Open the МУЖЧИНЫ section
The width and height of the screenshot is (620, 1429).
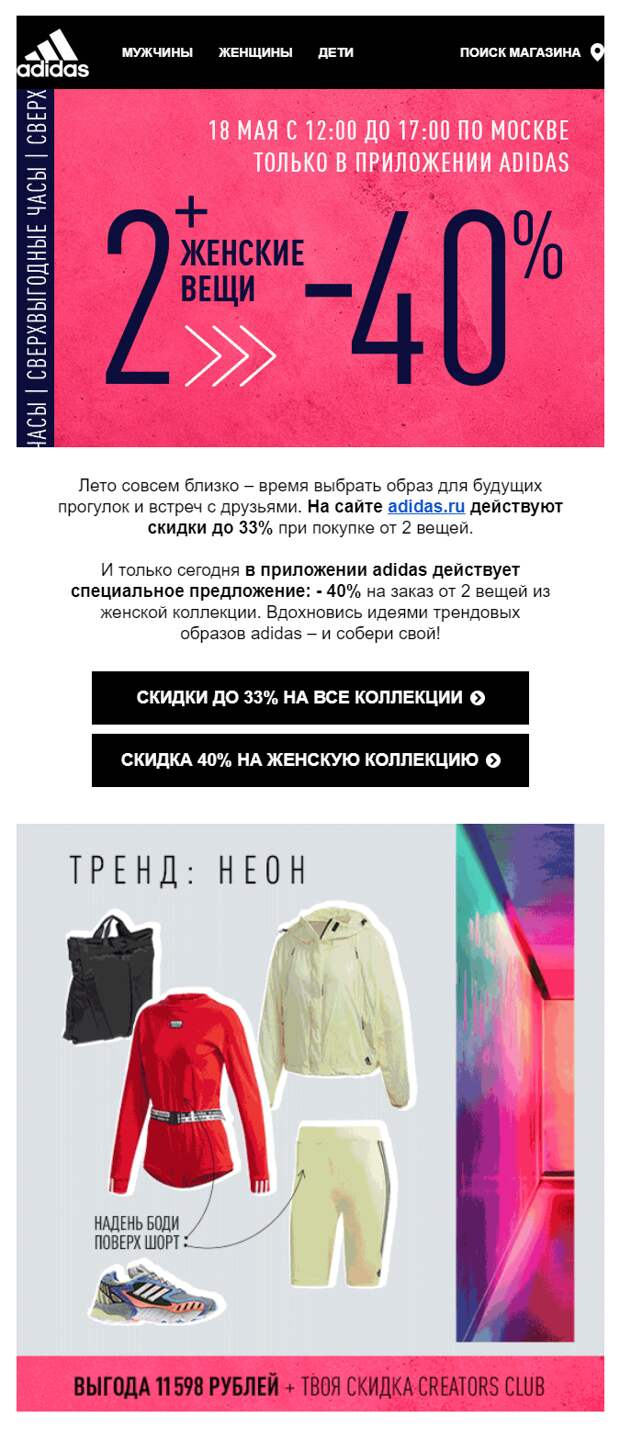click(157, 52)
